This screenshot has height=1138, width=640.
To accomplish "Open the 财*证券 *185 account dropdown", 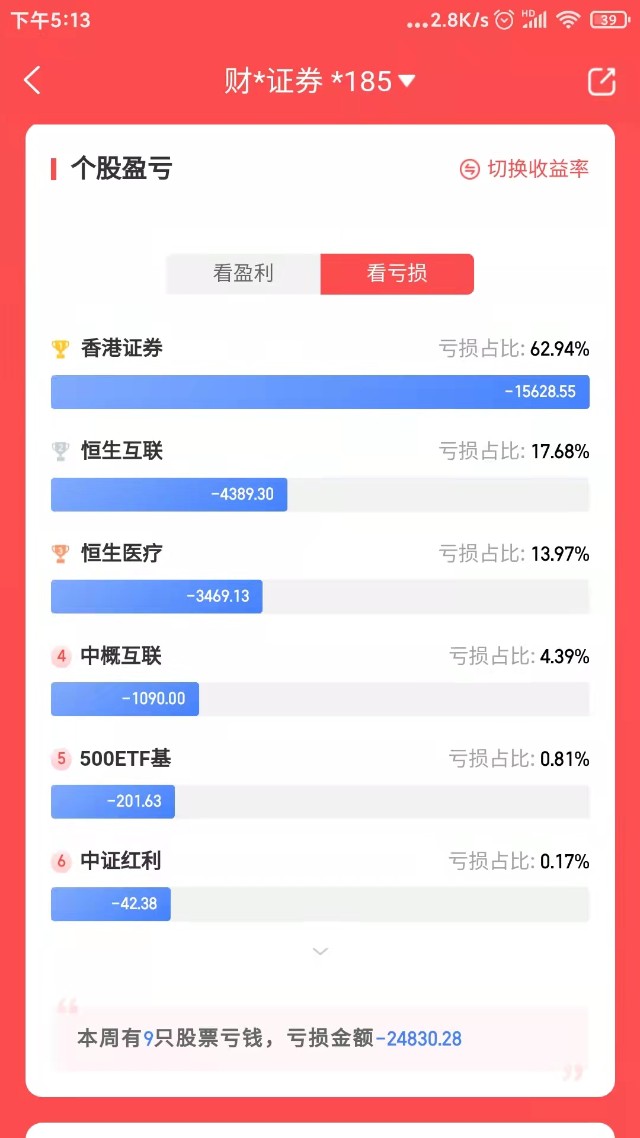I will (x=320, y=81).
